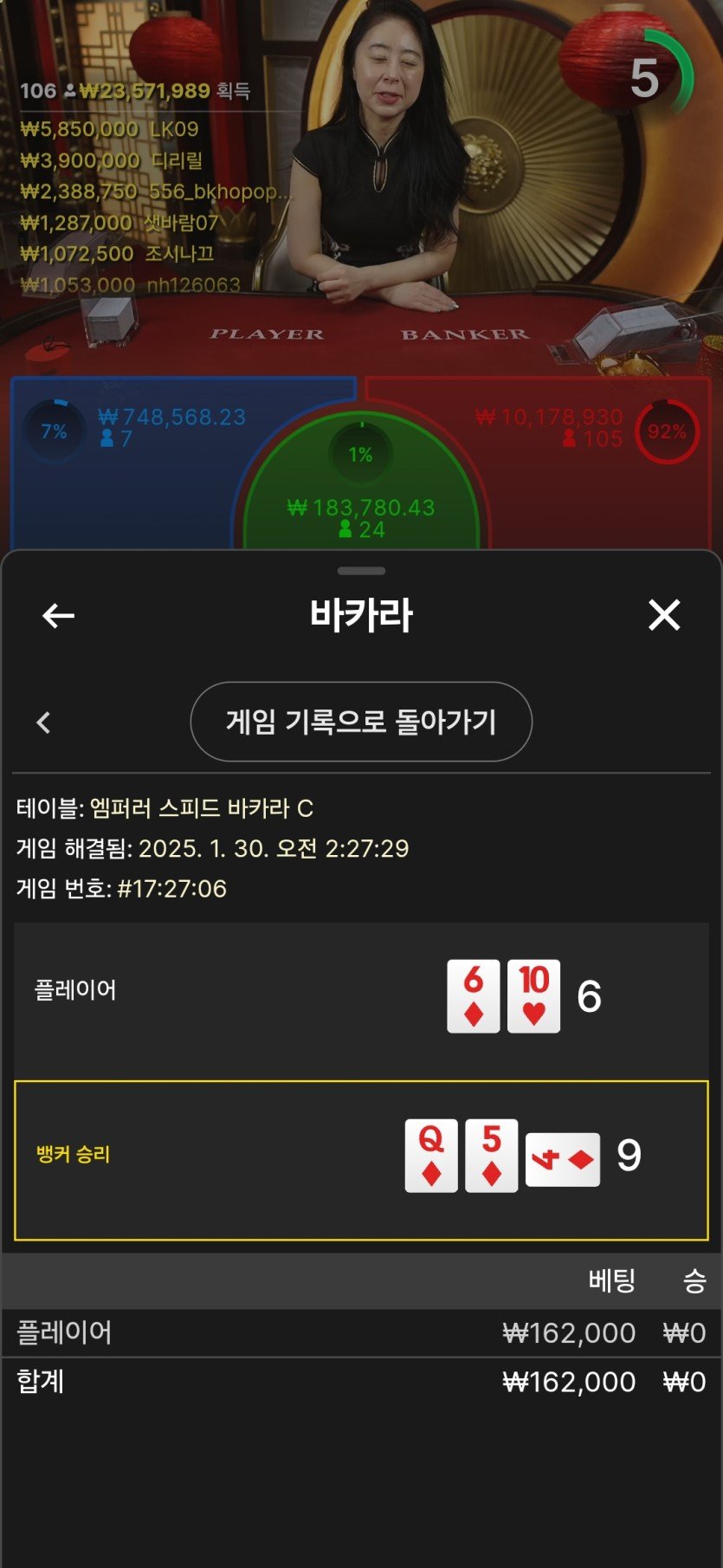Tap 게임 기록으로 돌아가기 button
This screenshot has width=723, height=1568.
(x=361, y=722)
